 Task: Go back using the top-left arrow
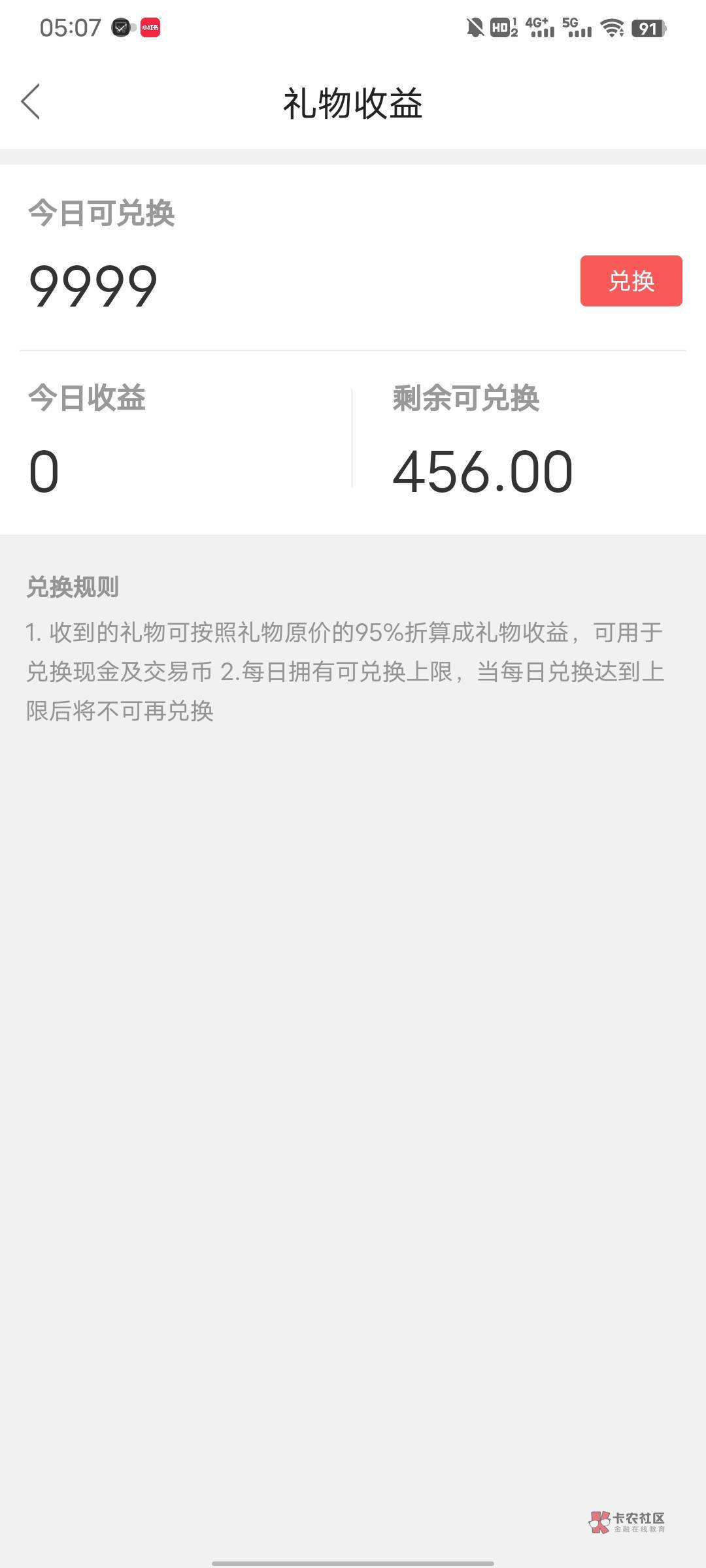[31, 102]
